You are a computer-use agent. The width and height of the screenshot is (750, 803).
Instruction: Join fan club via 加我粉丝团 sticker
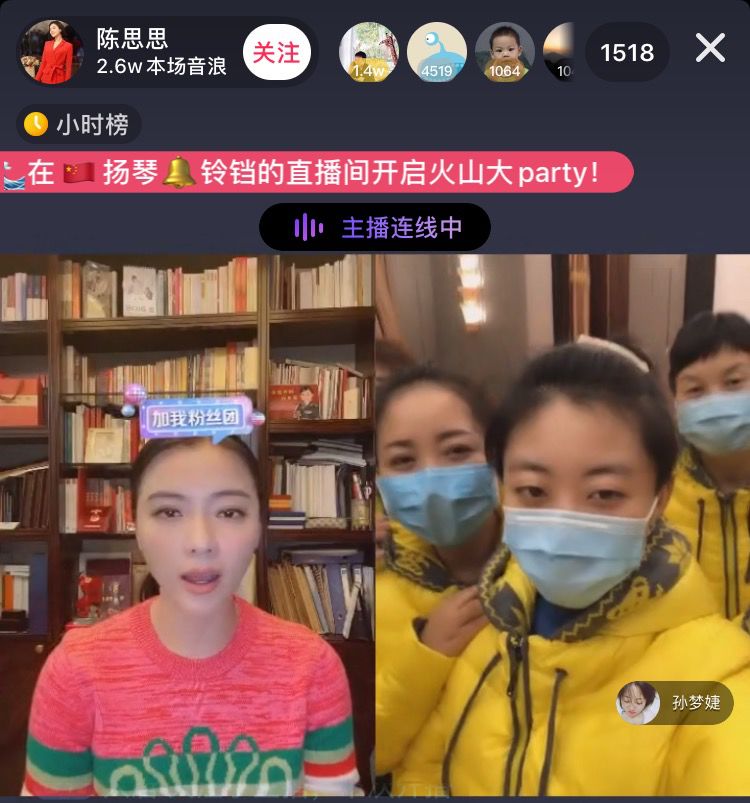point(195,415)
